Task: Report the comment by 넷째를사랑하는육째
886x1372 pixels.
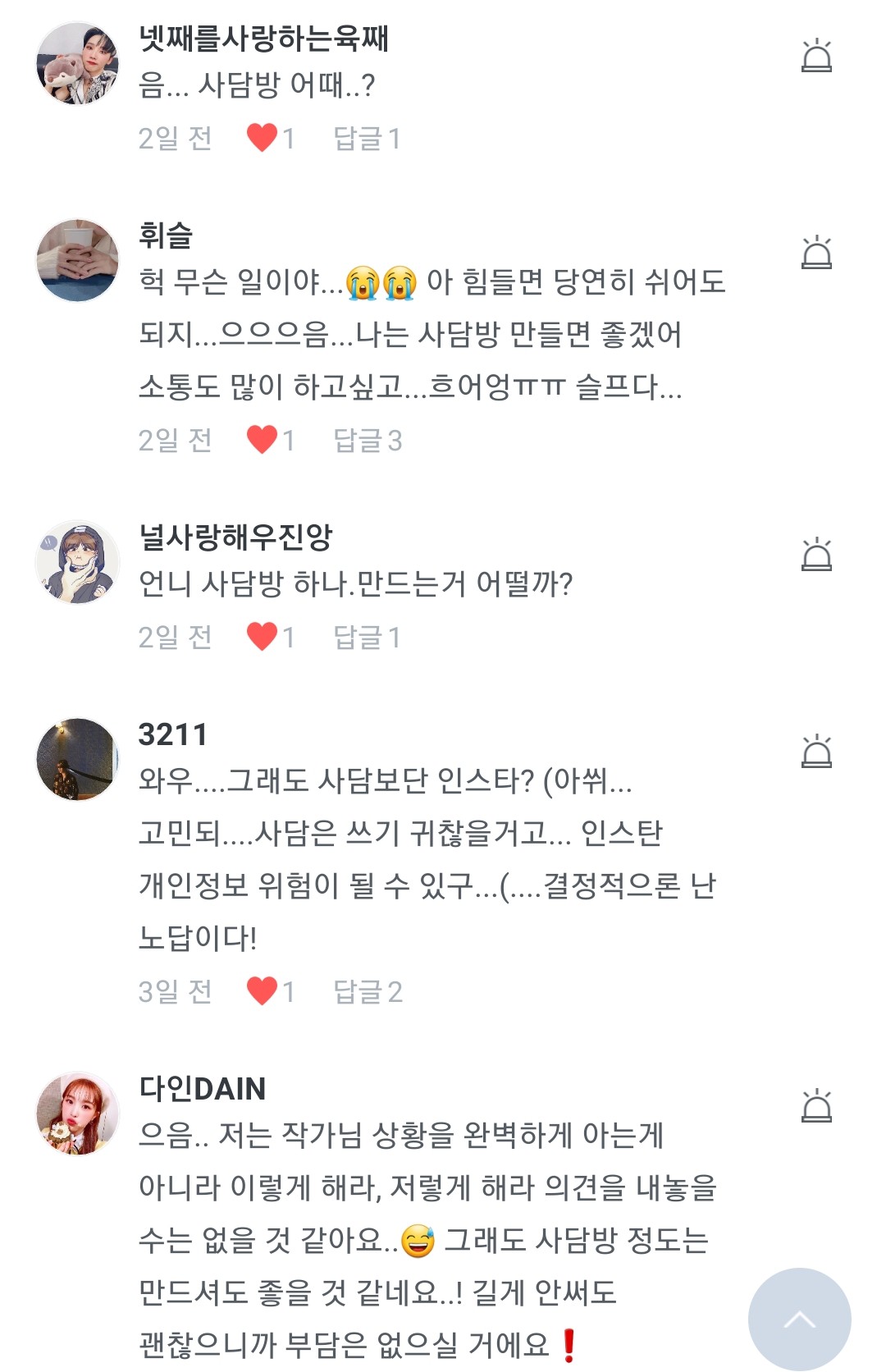Action: [816, 57]
